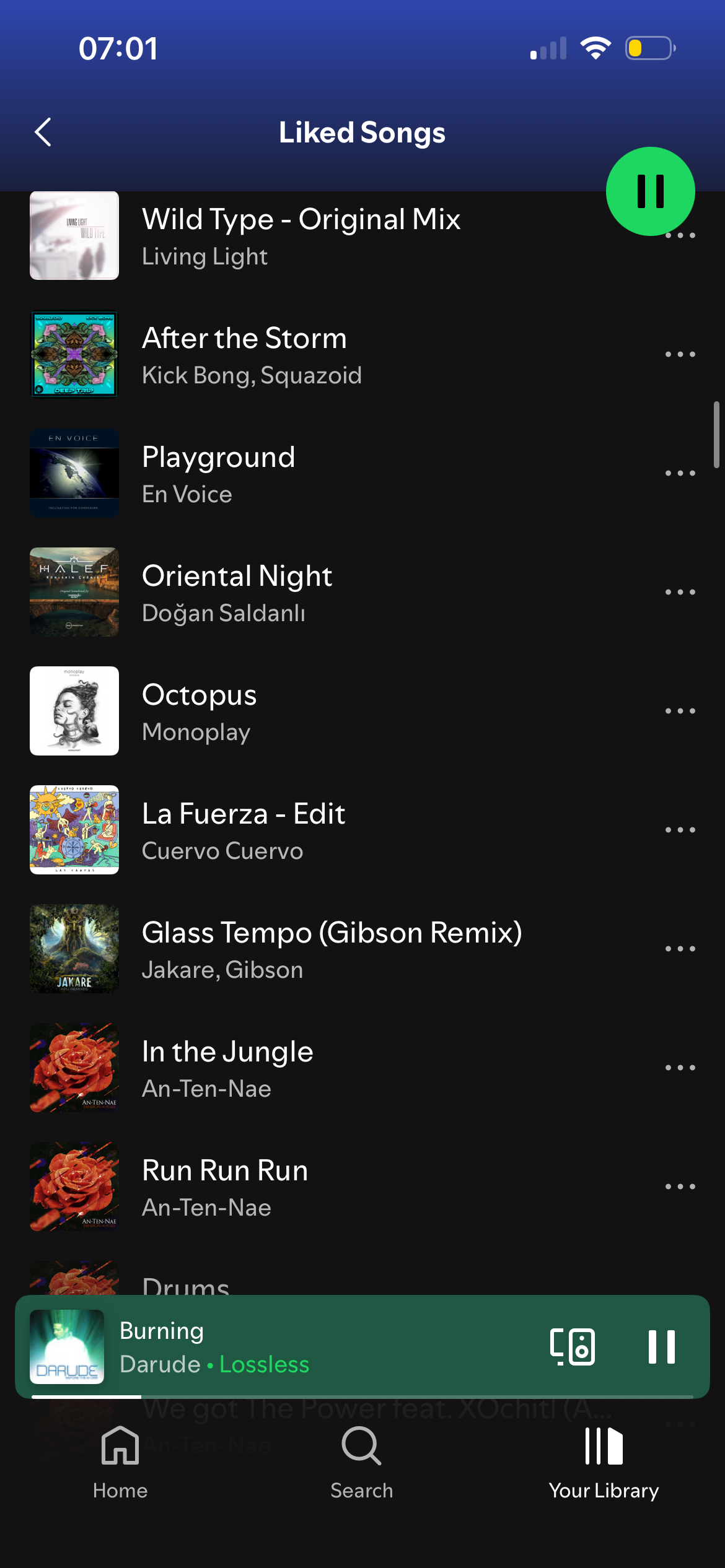This screenshot has width=725, height=1568.
Task: Switch to the Home tab
Action: 120,1461
